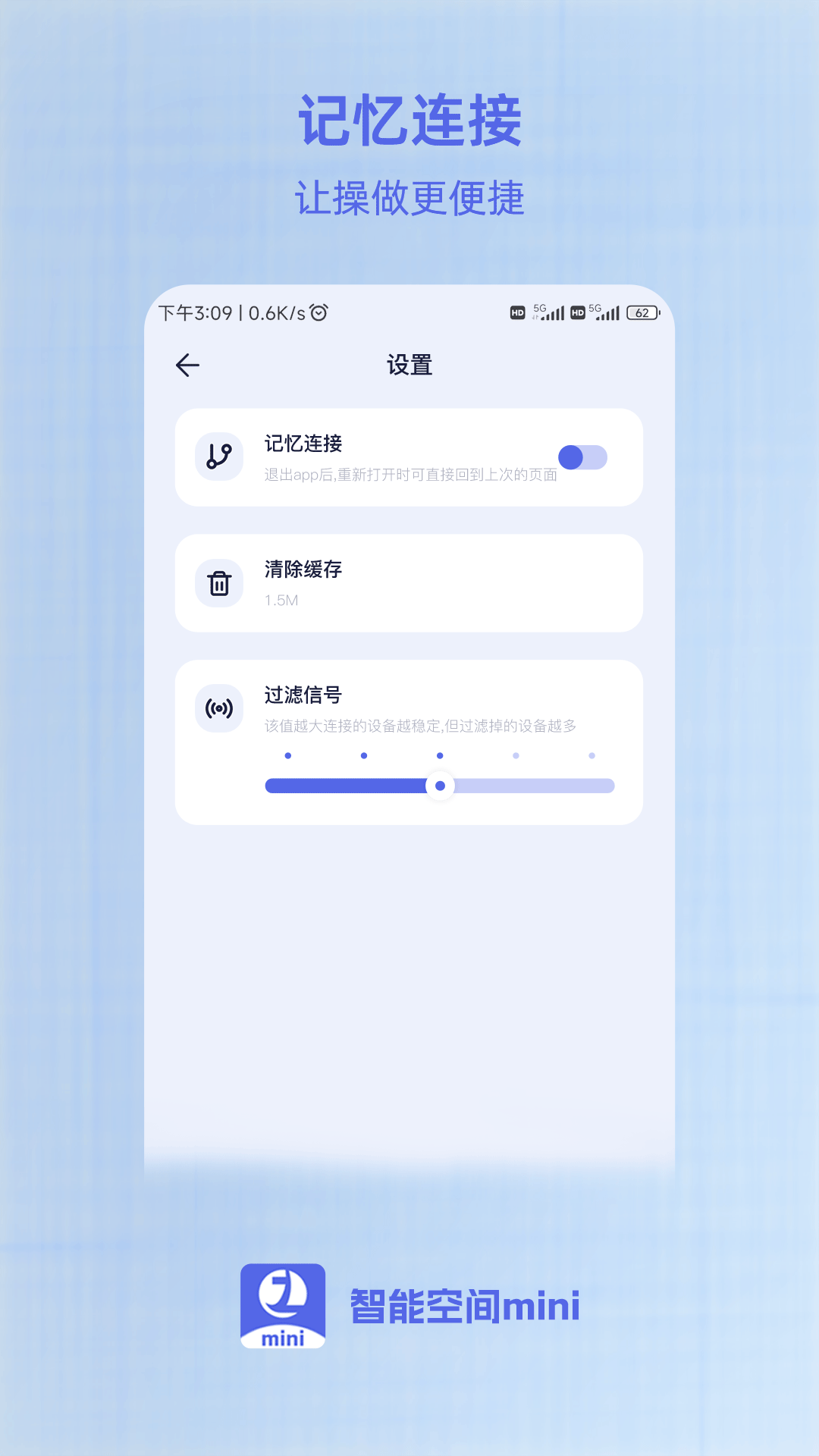
Task: Toggle memory connection off
Action: click(585, 456)
